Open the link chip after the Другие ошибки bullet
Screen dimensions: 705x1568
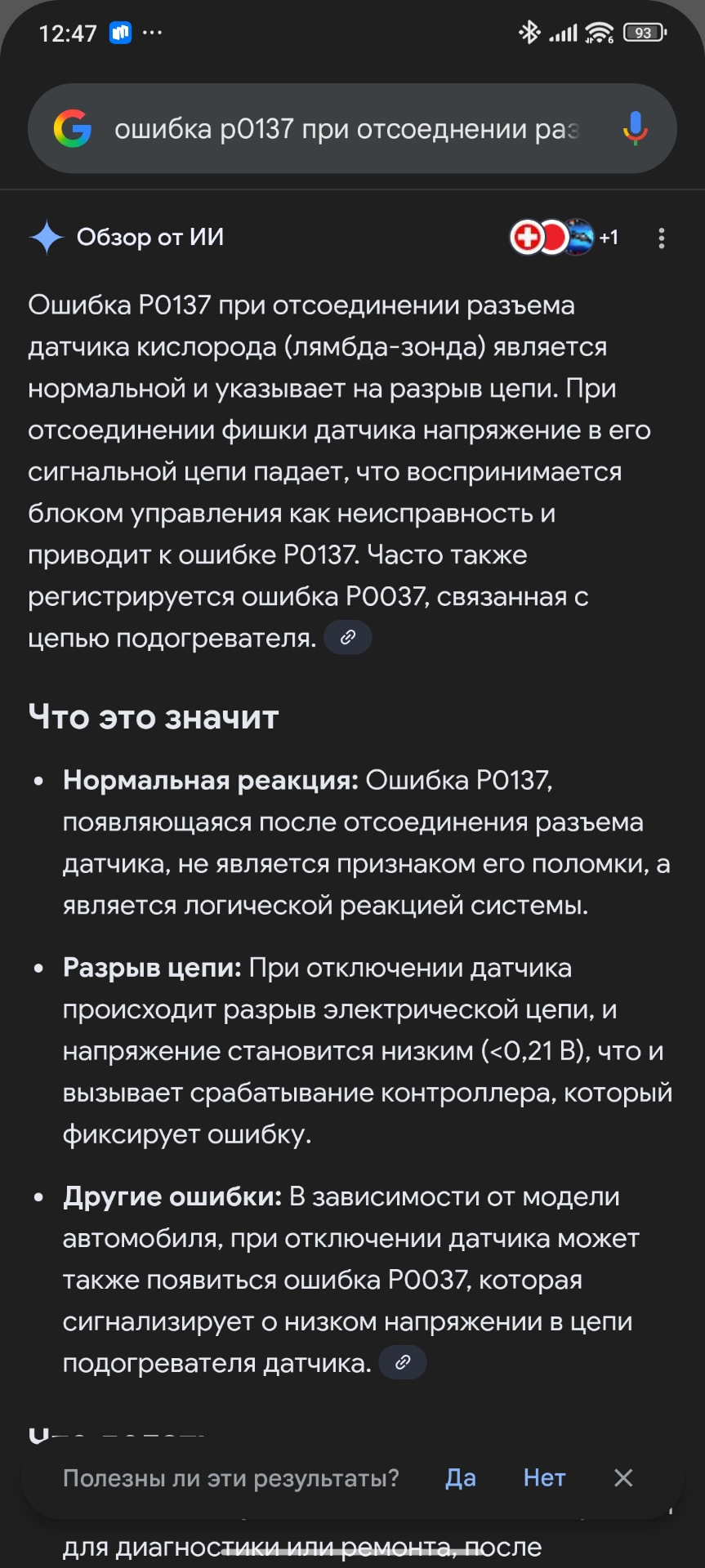coord(403,1362)
